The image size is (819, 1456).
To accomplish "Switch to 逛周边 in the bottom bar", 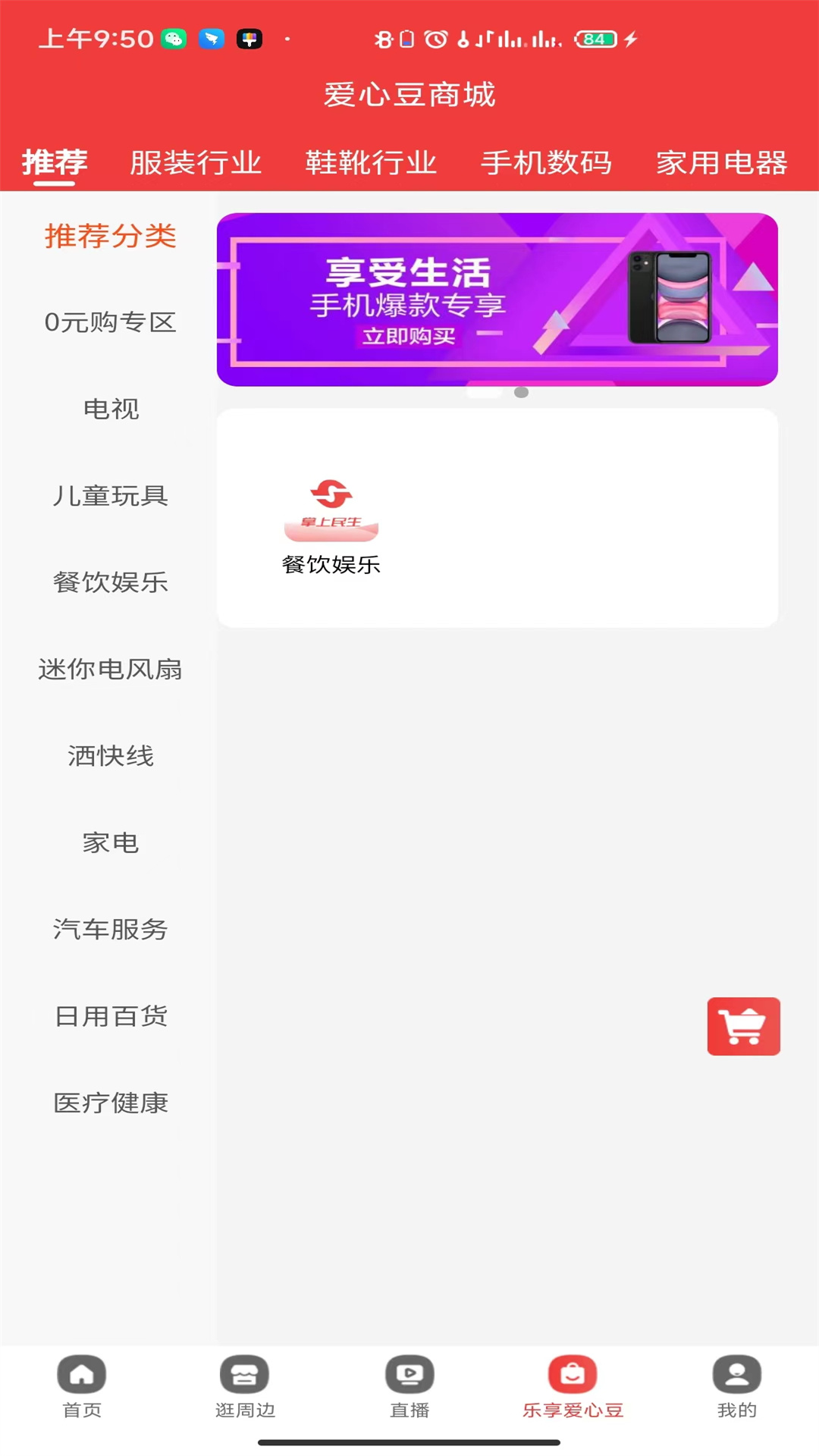I will coord(245,1387).
